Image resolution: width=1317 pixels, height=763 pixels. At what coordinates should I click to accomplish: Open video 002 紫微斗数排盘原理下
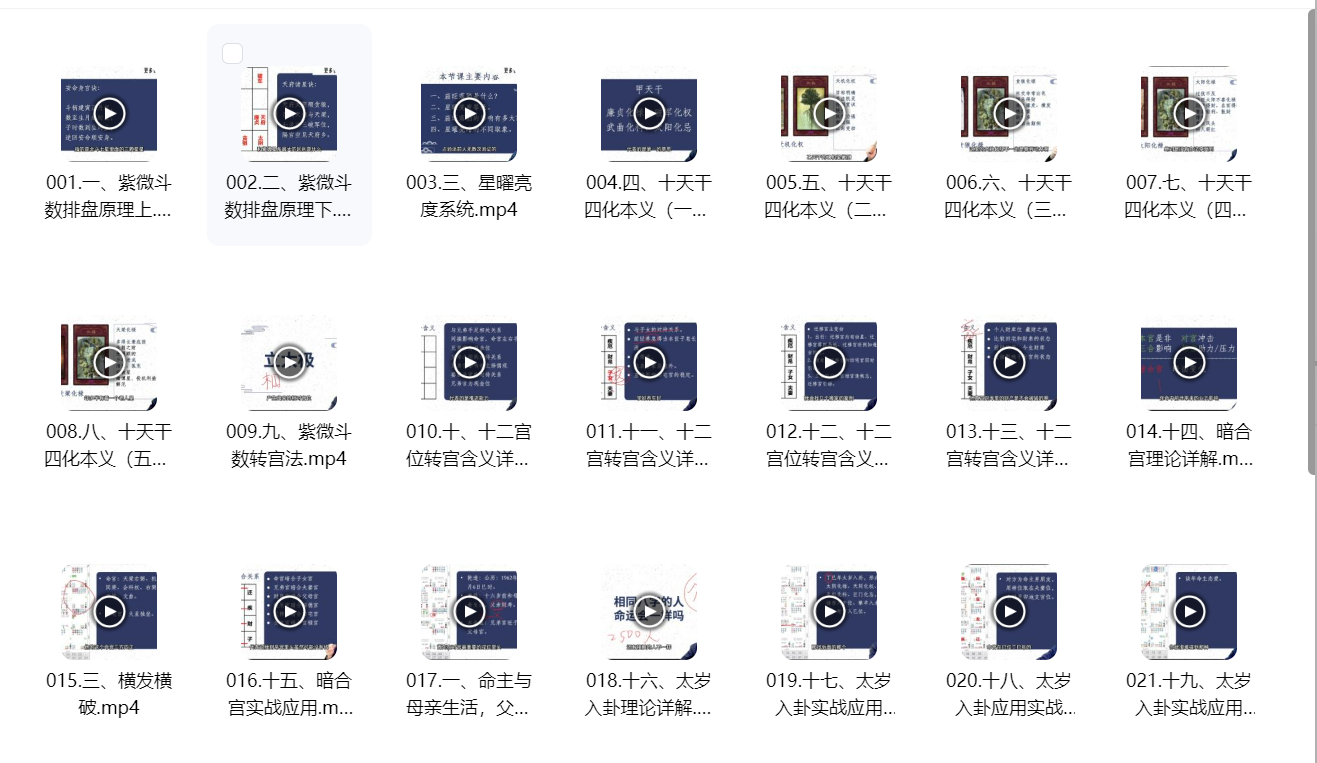(289, 113)
